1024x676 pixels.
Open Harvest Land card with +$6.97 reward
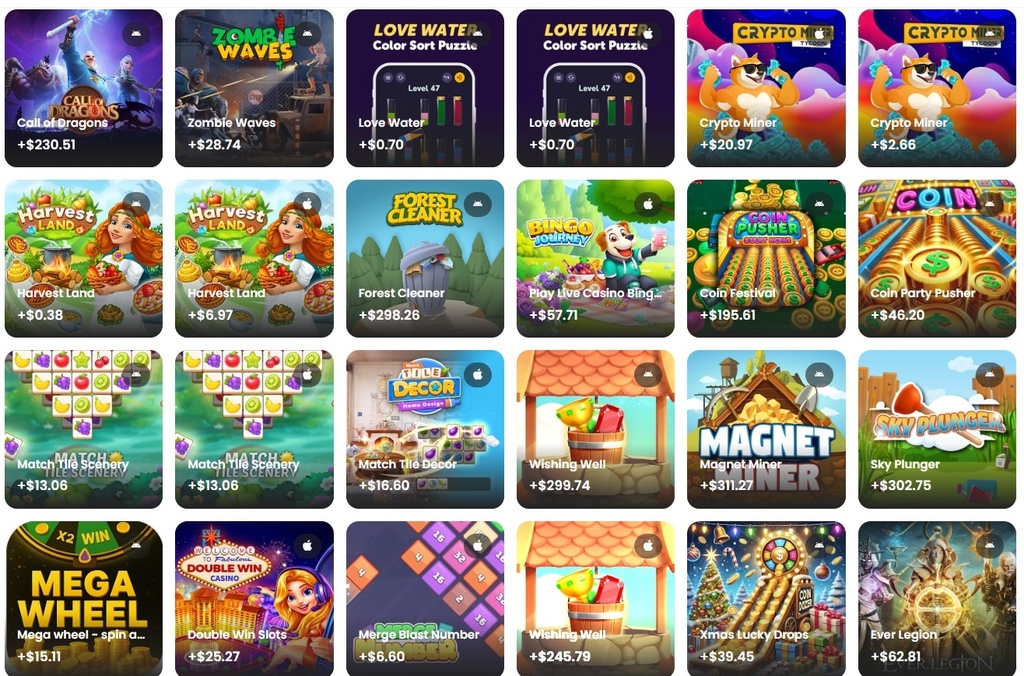[254, 258]
